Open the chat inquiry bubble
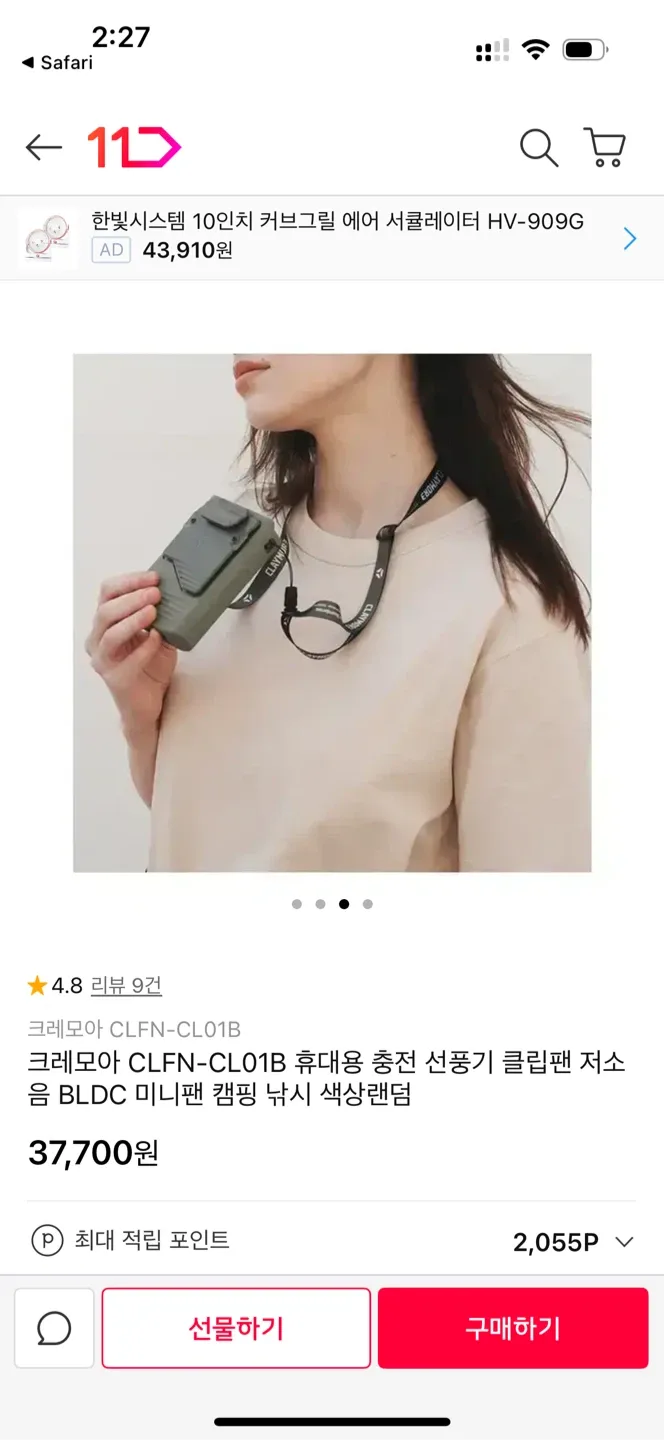 [54, 1328]
